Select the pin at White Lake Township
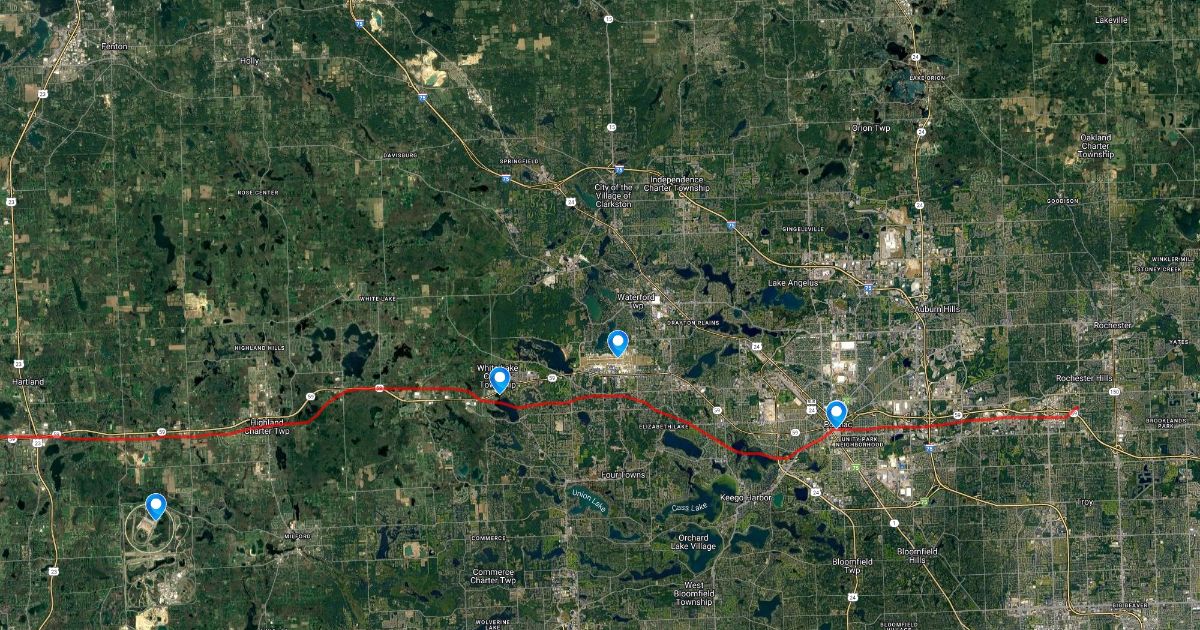Image resolution: width=1200 pixels, height=630 pixels. pyautogui.click(x=499, y=379)
